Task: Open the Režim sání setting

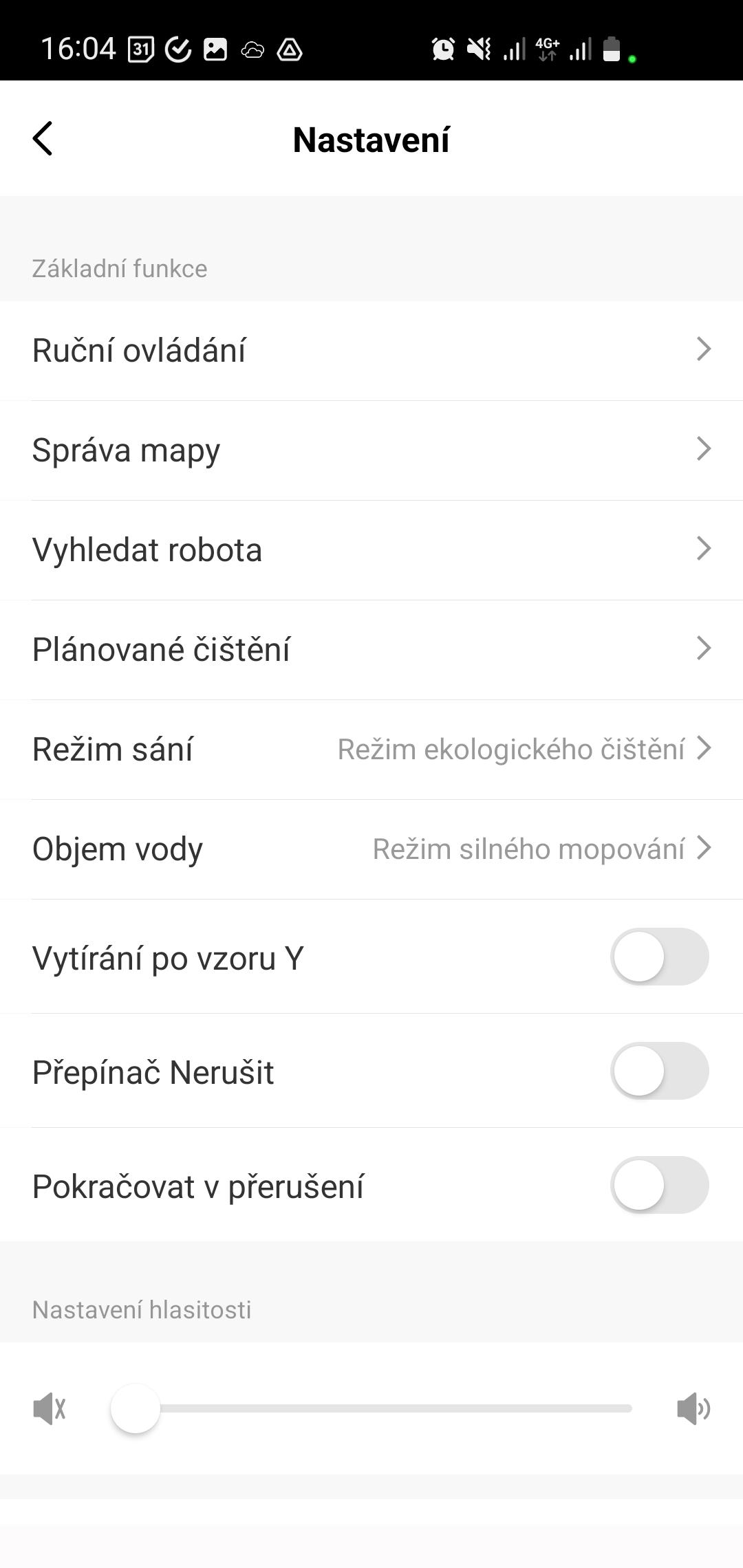Action: click(x=371, y=750)
